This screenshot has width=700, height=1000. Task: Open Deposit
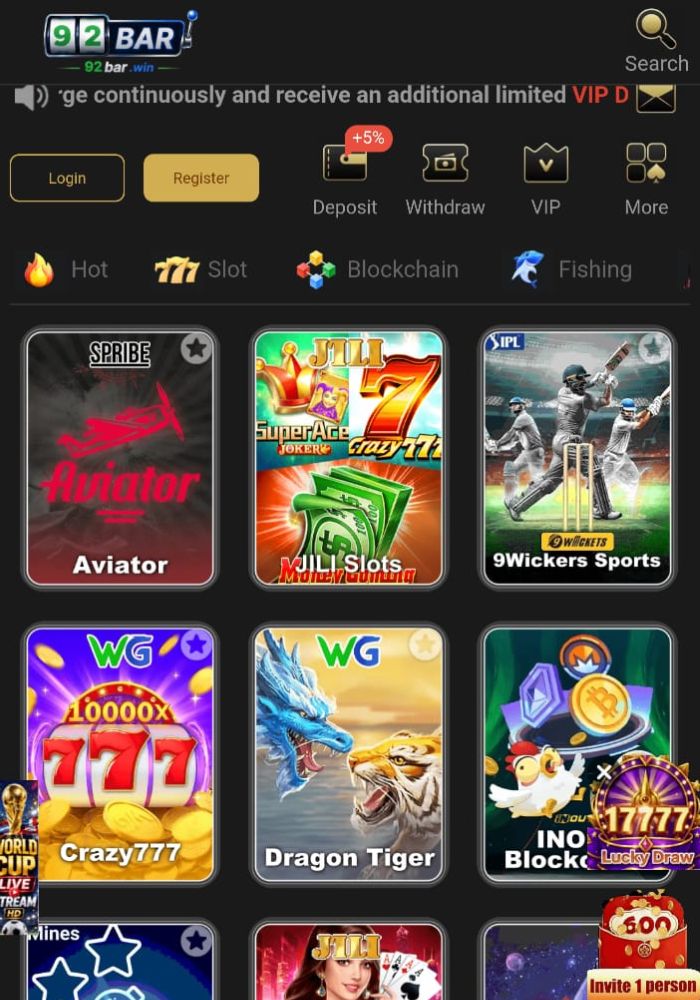(x=345, y=180)
